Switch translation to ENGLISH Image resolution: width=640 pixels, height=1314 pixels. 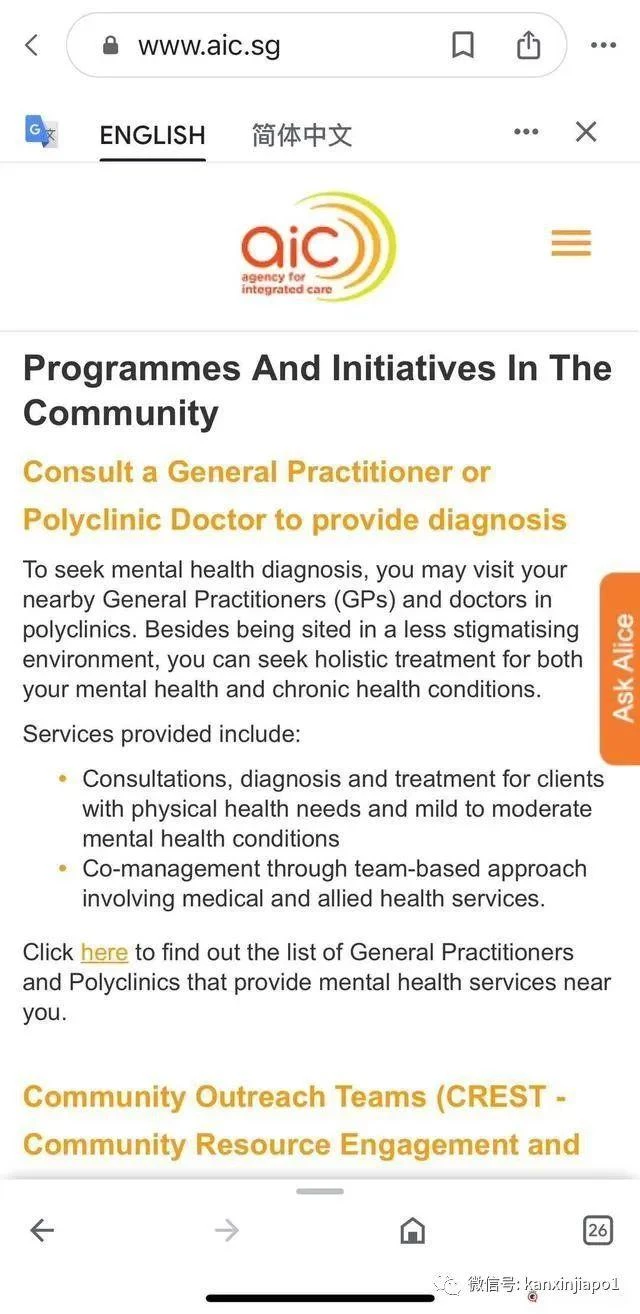coord(152,135)
